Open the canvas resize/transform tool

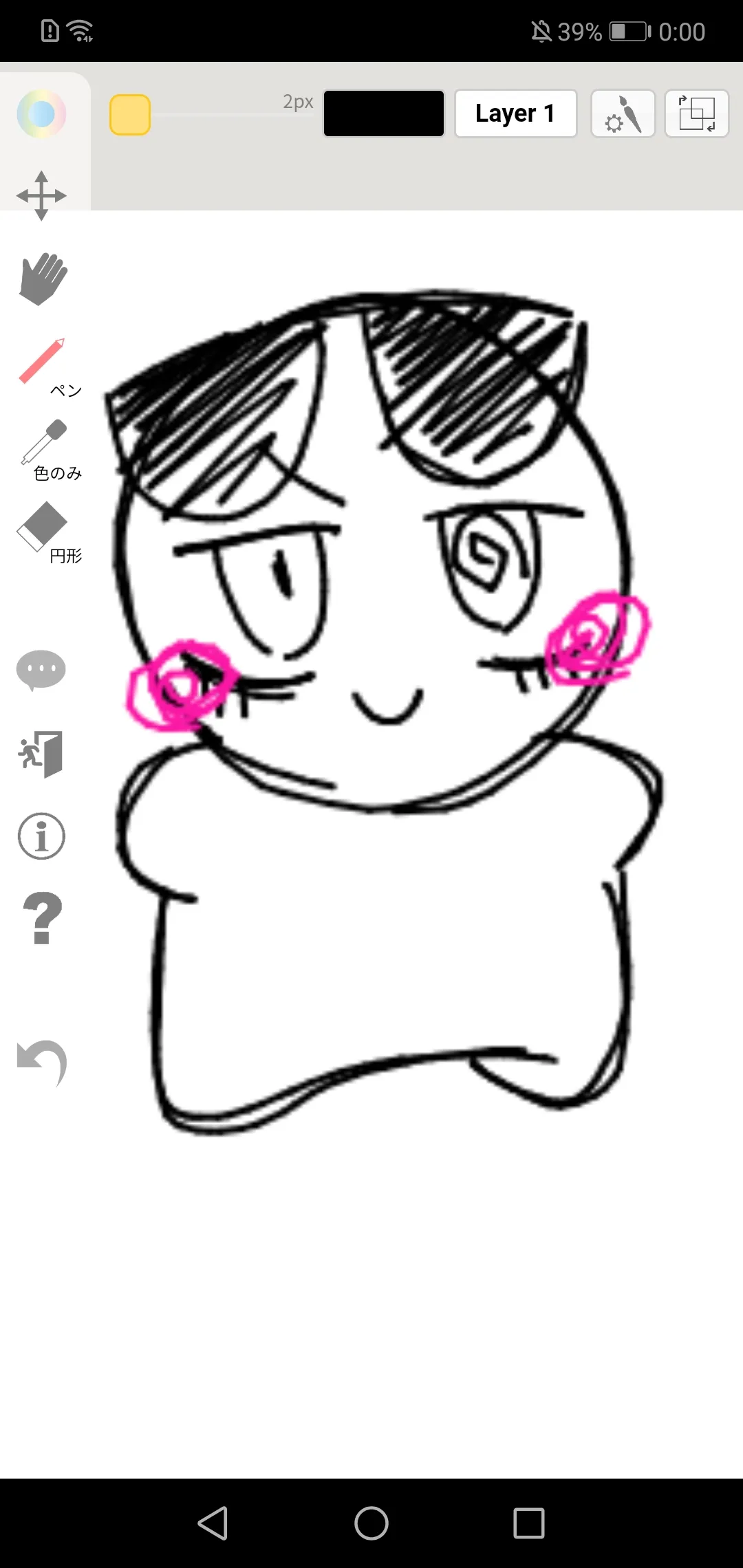(x=696, y=113)
